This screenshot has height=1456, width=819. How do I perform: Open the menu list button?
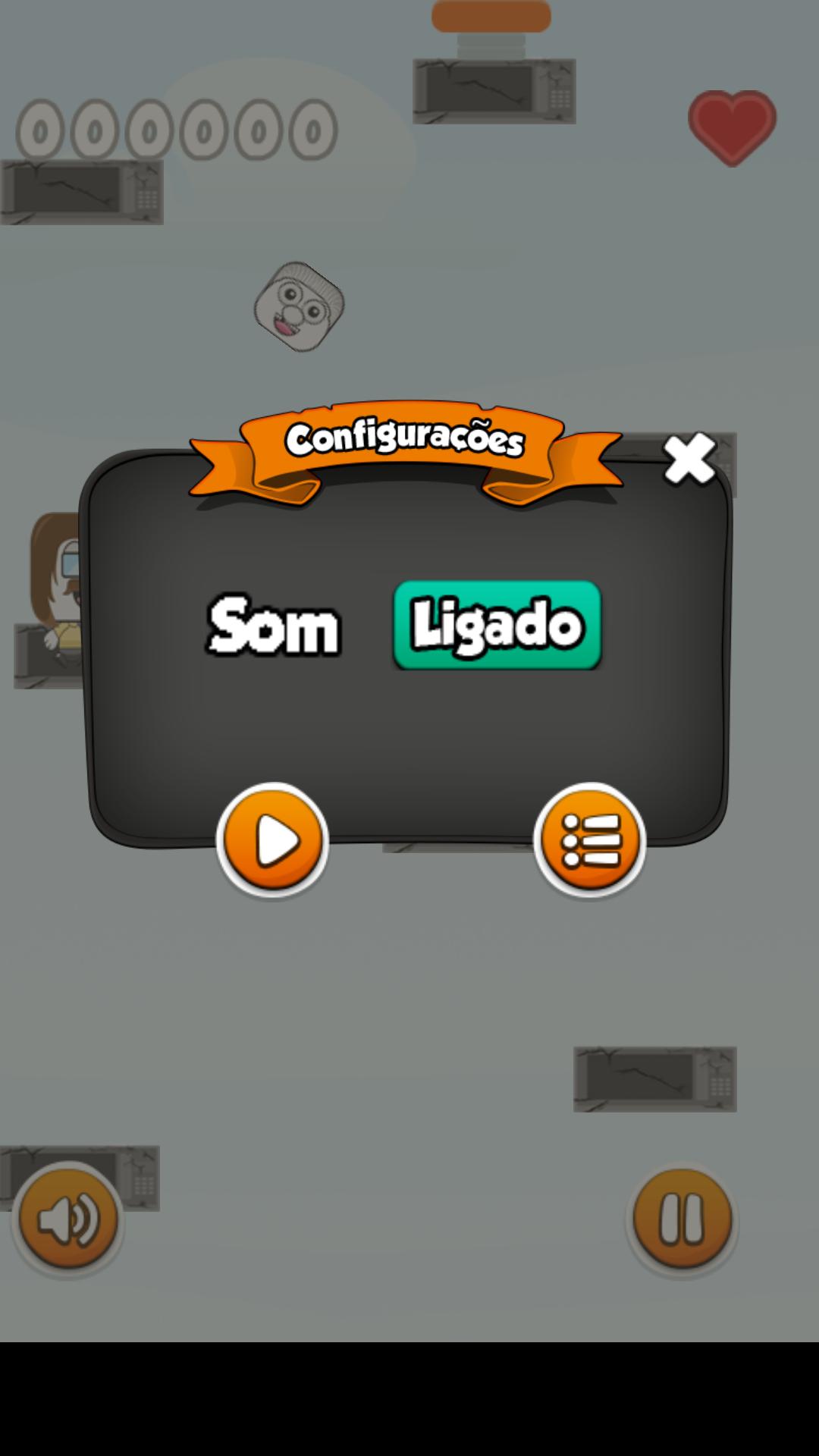coord(590,840)
